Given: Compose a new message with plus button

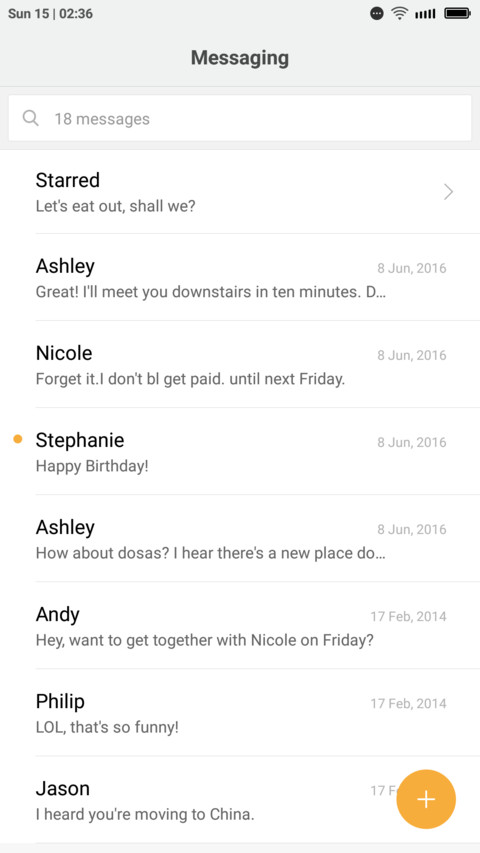Looking at the screenshot, I should [426, 799].
